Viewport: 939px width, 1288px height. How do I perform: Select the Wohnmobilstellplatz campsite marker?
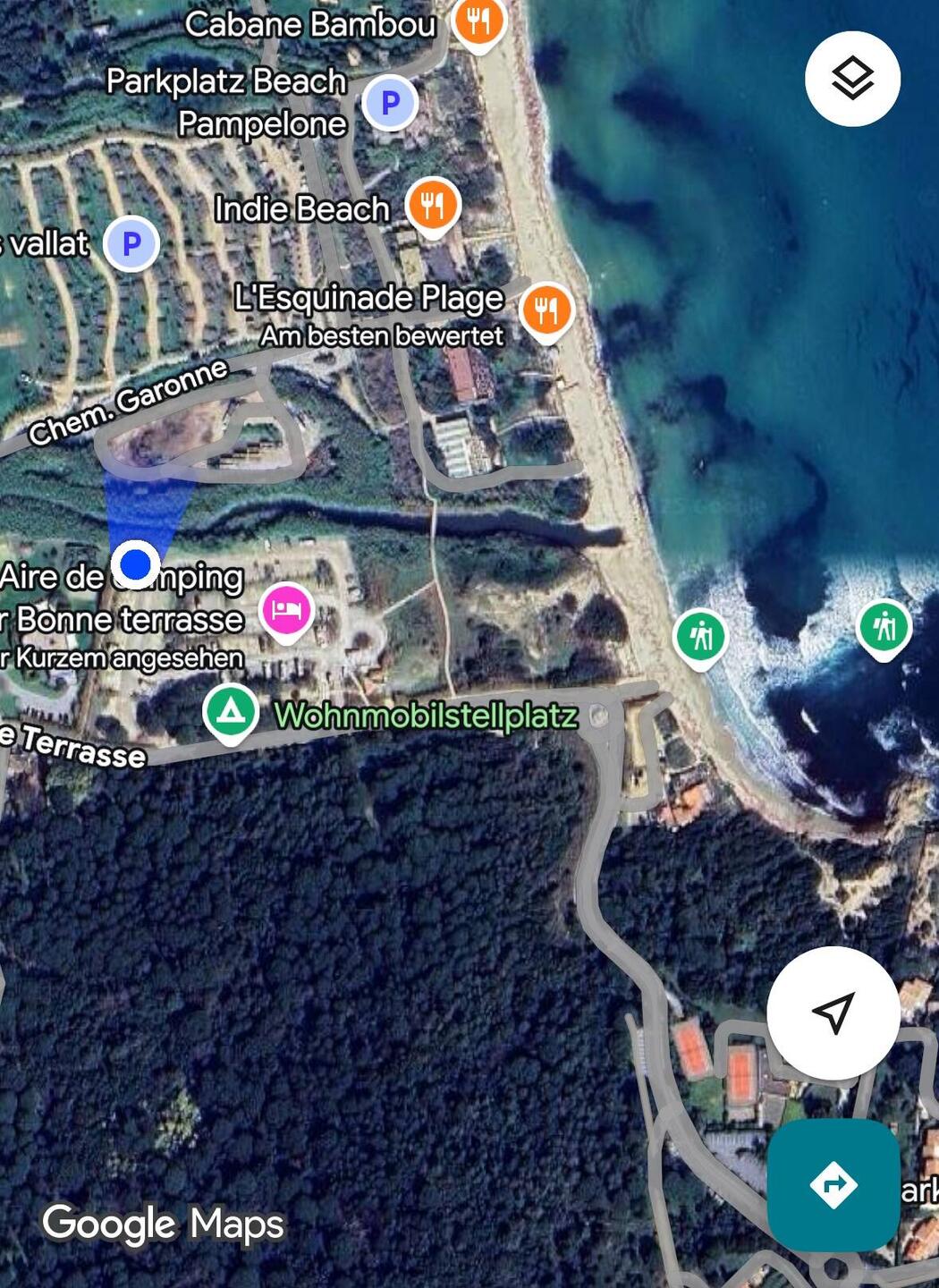pyautogui.click(x=231, y=712)
